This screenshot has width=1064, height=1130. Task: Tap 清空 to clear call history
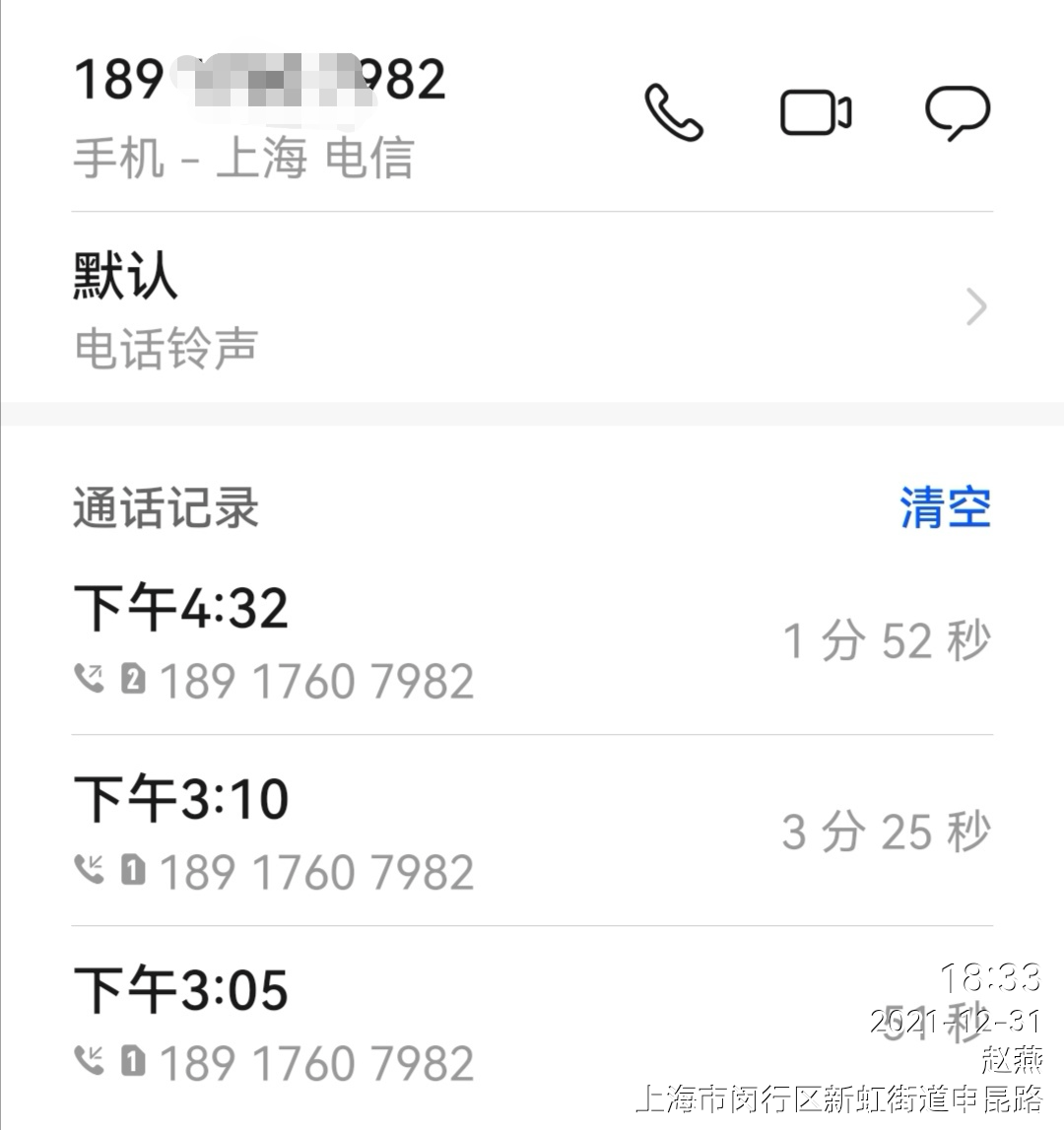(x=945, y=508)
